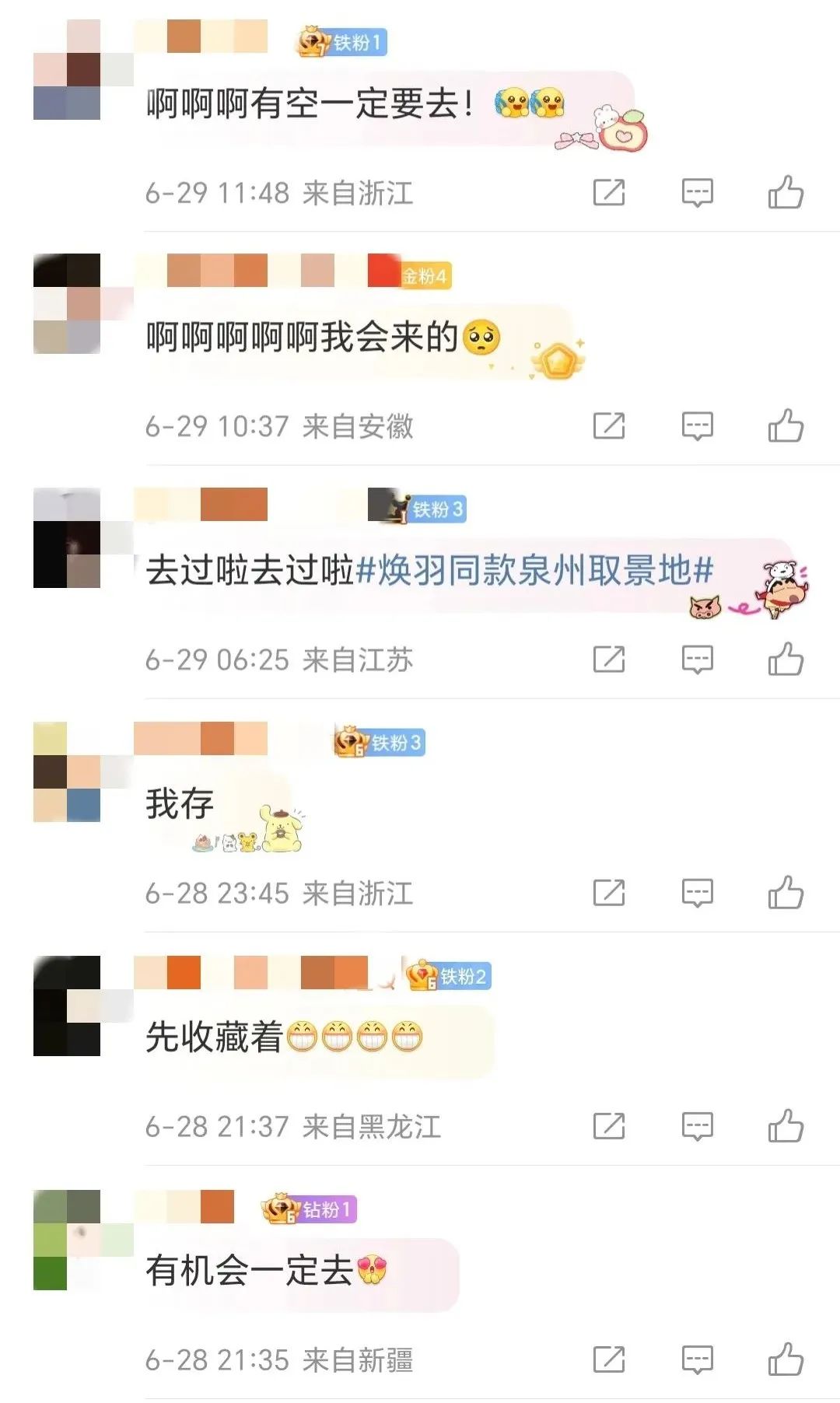Reply to the comment 啊啊啊啊啊我会来的

point(697,425)
